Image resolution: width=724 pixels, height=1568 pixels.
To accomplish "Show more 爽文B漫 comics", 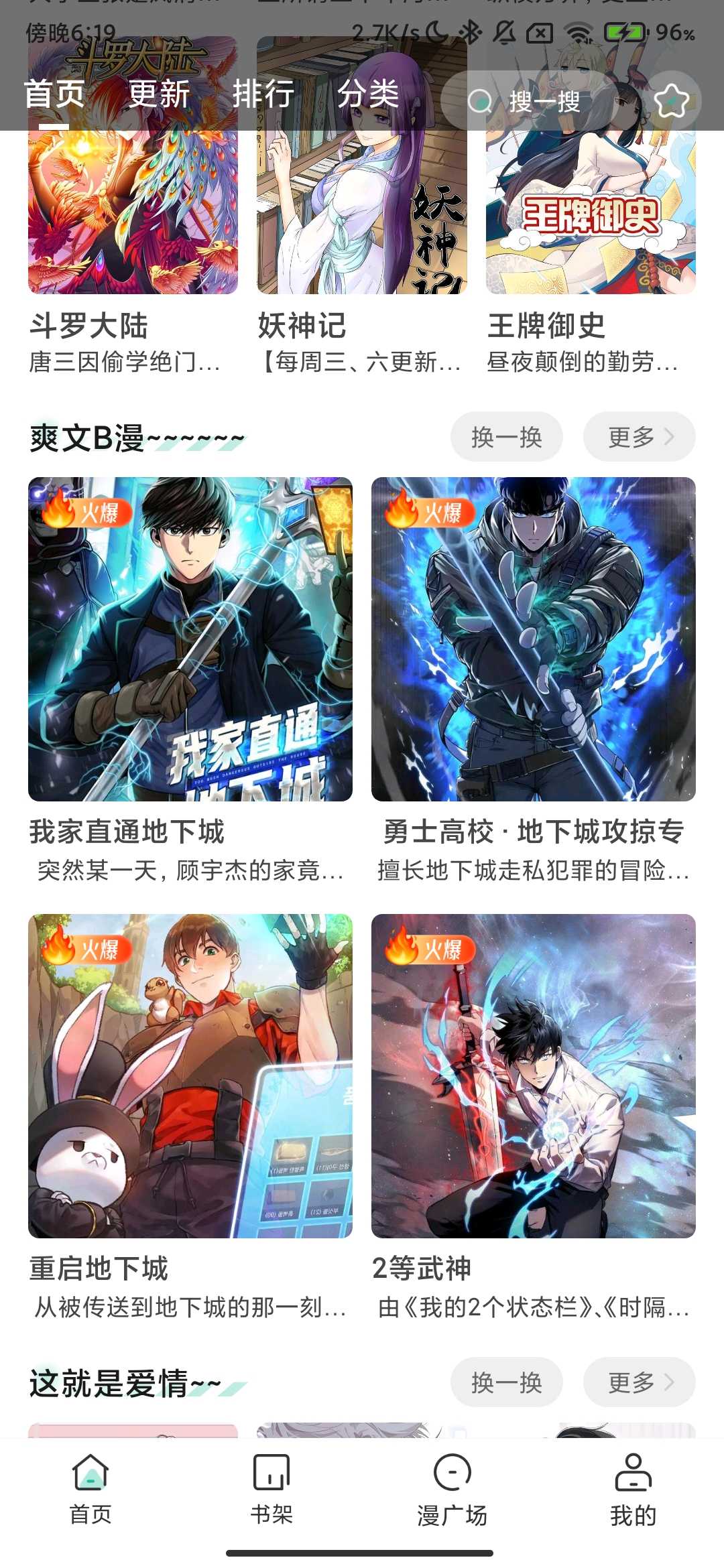I will (x=639, y=437).
